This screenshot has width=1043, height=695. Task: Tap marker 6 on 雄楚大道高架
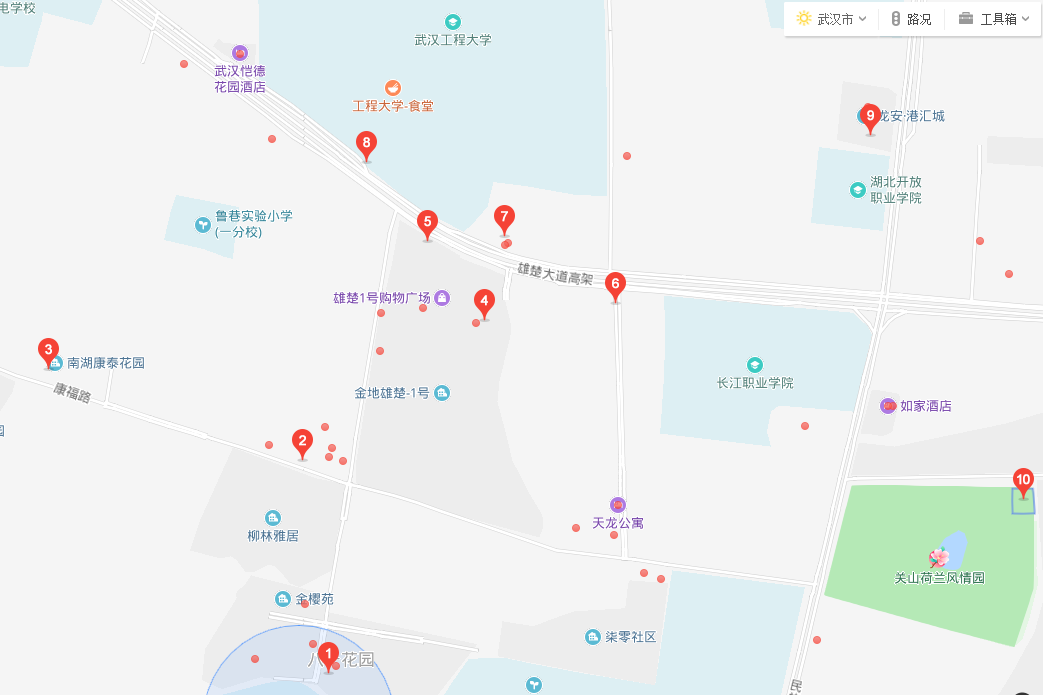click(615, 284)
